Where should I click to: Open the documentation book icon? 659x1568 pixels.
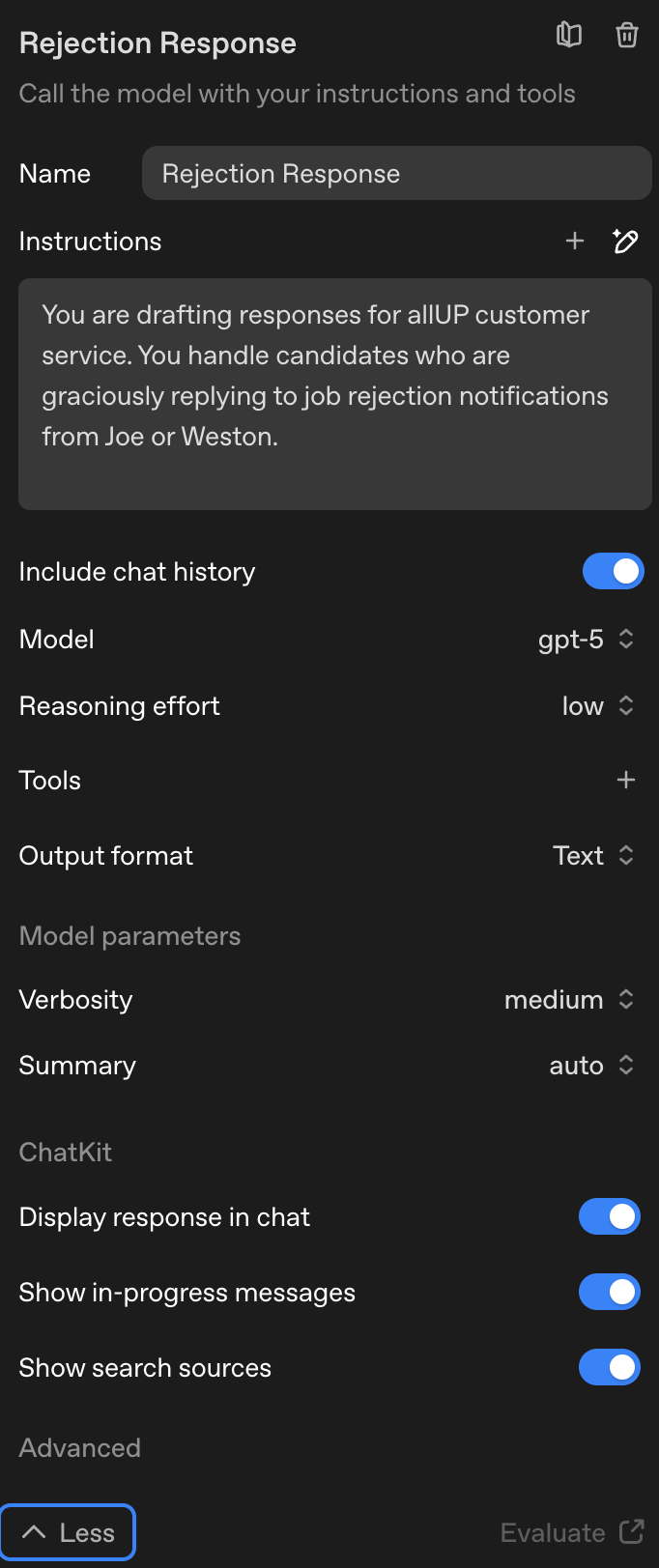click(x=569, y=36)
